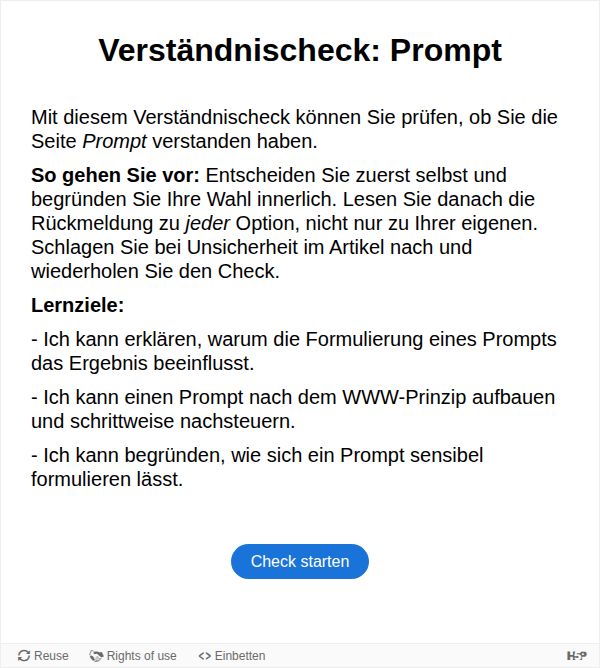The image size is (600, 668).
Task: View the Rights of use
Action: (133, 656)
